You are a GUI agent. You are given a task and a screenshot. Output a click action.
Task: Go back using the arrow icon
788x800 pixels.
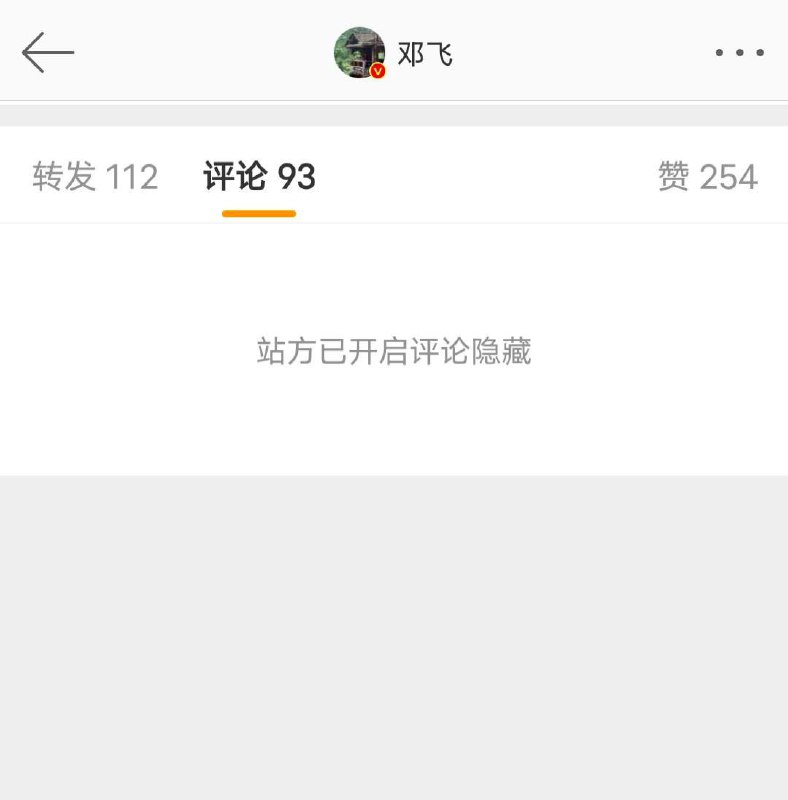point(48,52)
